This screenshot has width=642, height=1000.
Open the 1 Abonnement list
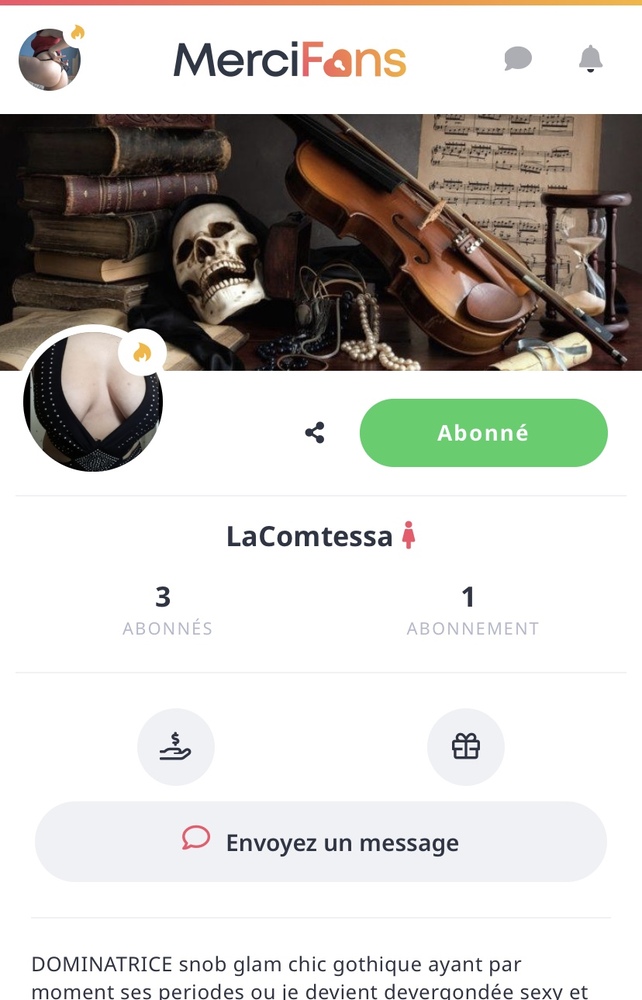[472, 610]
